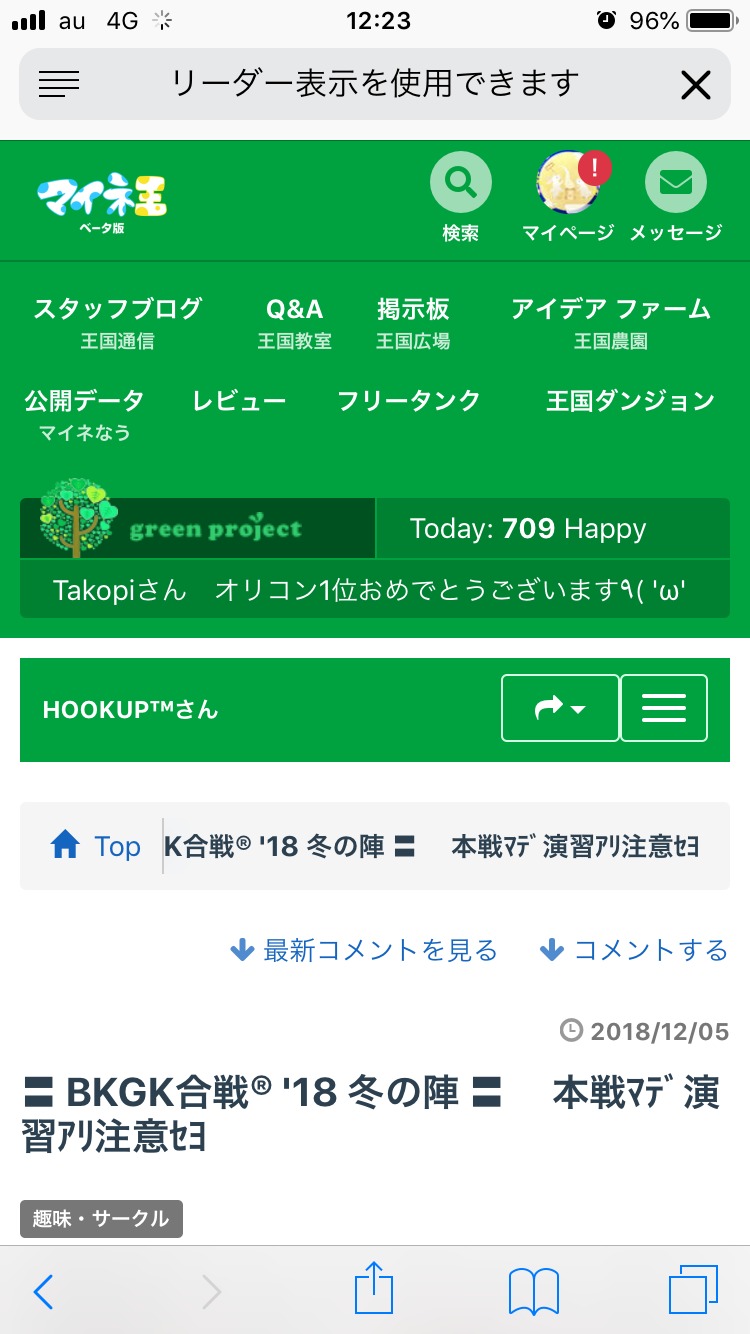Open マイページ profile page
Screen dimensions: 750x1334
(568, 185)
